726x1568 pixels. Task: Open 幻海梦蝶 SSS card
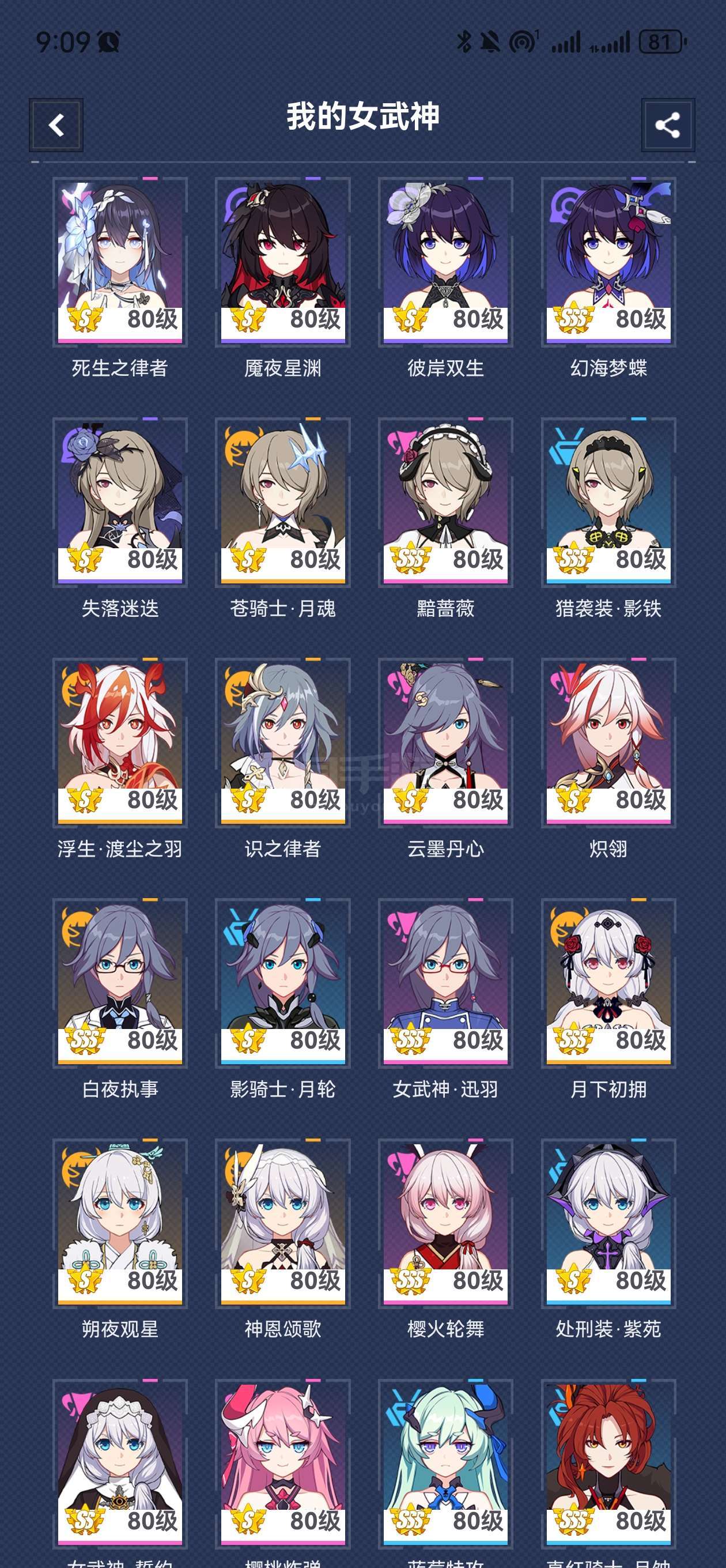(608, 262)
